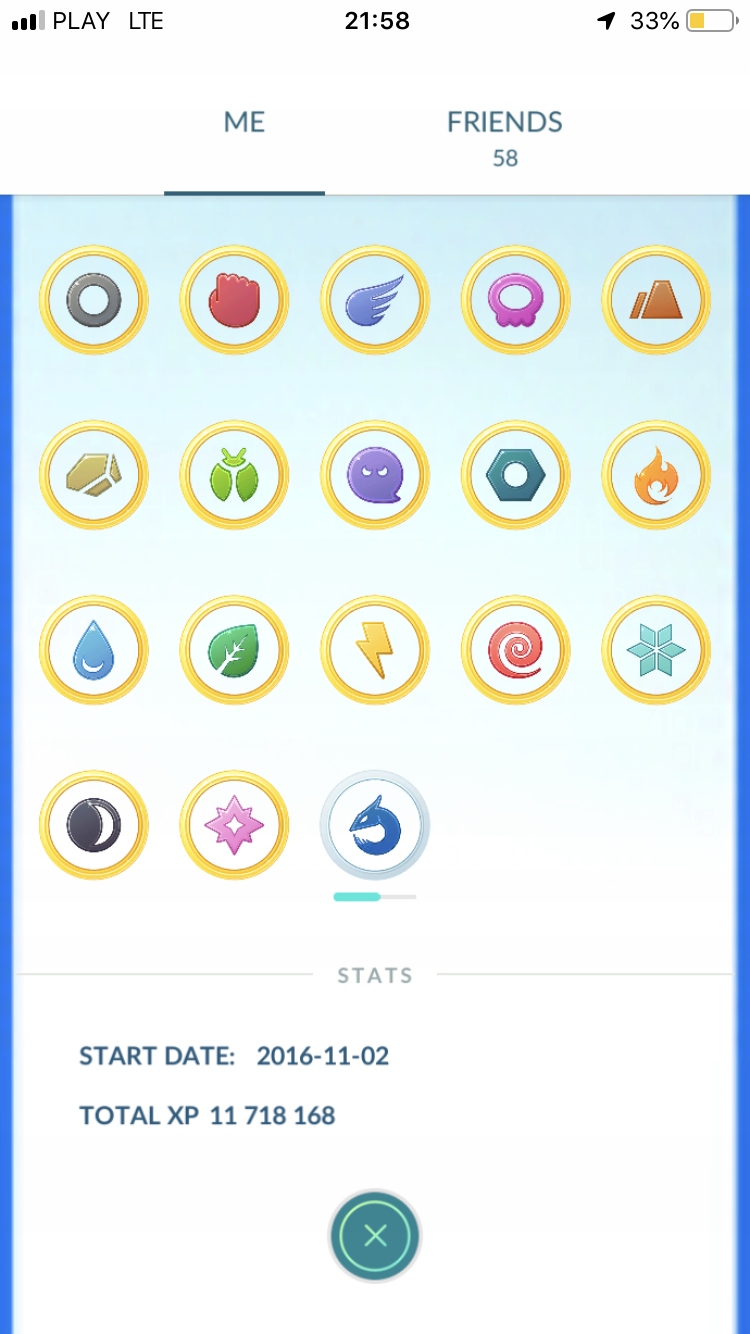The image size is (750, 1334).
Task: Tap the Bug type medal
Action: 234,475
